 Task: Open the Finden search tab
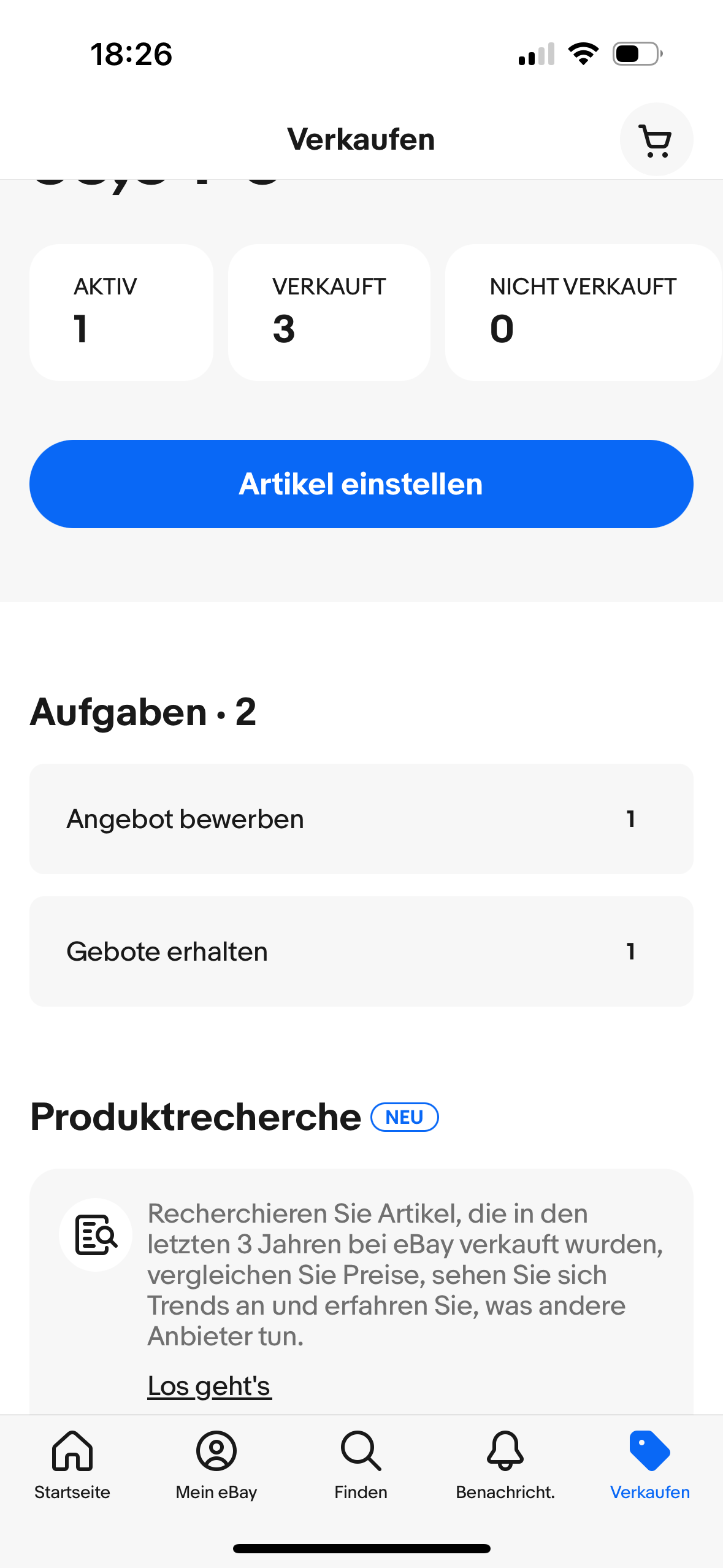coord(361,1464)
